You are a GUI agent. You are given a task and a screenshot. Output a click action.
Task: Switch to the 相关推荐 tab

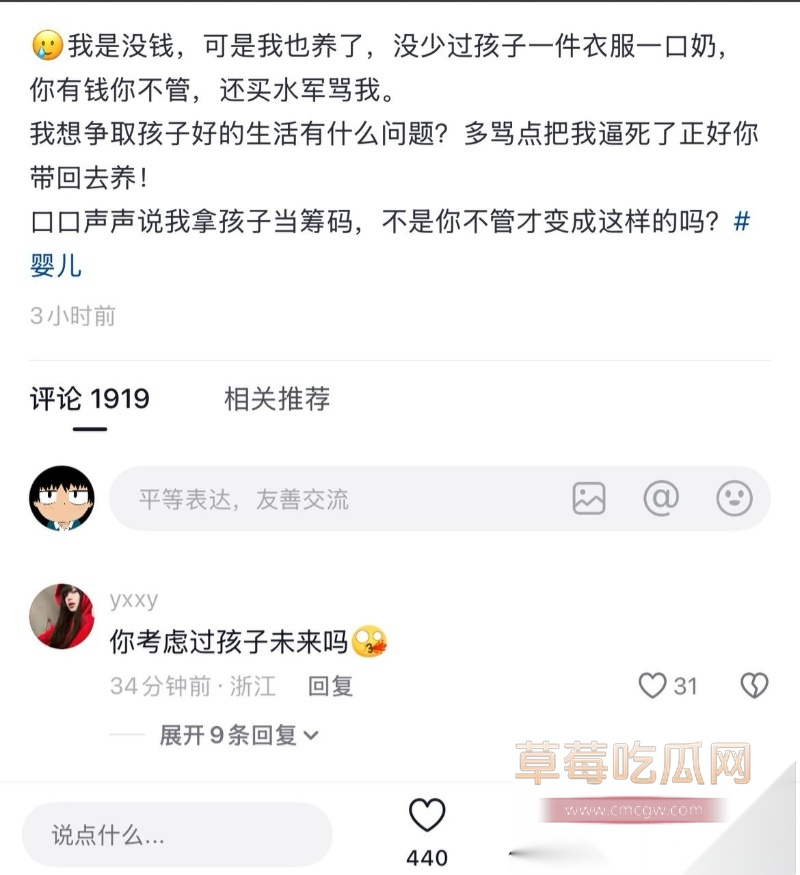pos(277,400)
